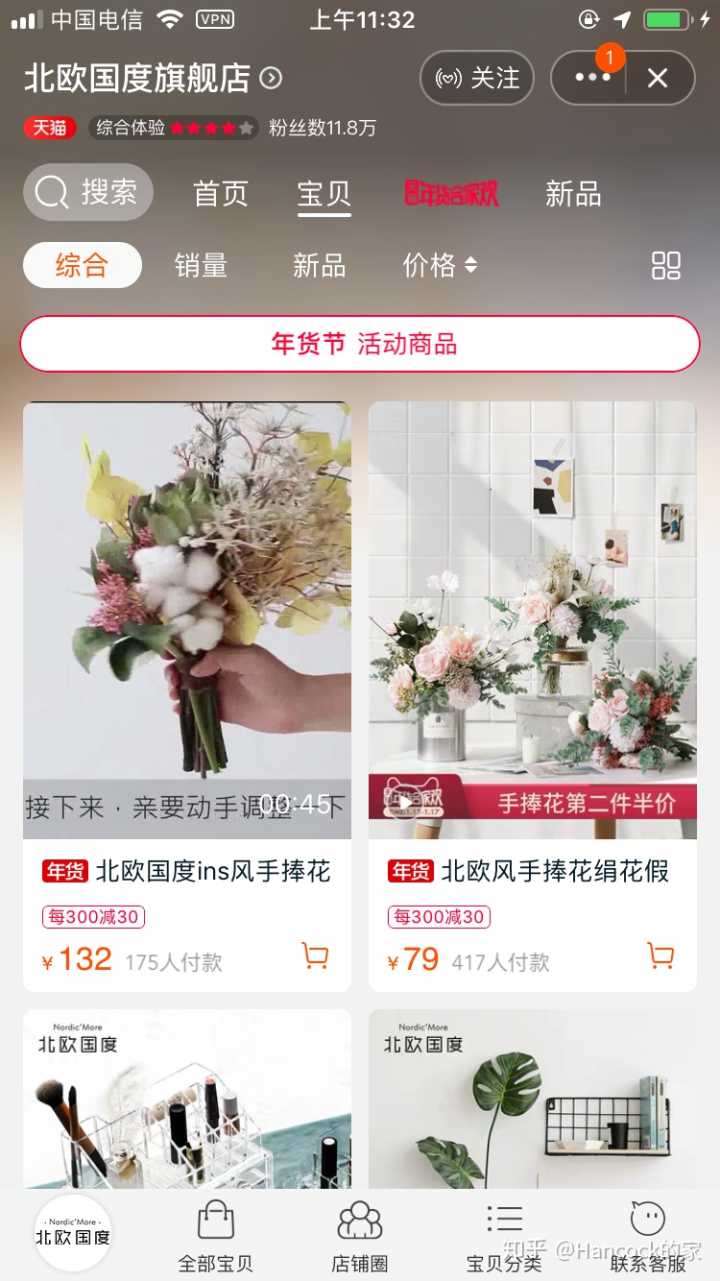Open 宝贝分类 categories
Screen dimensions: 720x1281
point(503,1237)
